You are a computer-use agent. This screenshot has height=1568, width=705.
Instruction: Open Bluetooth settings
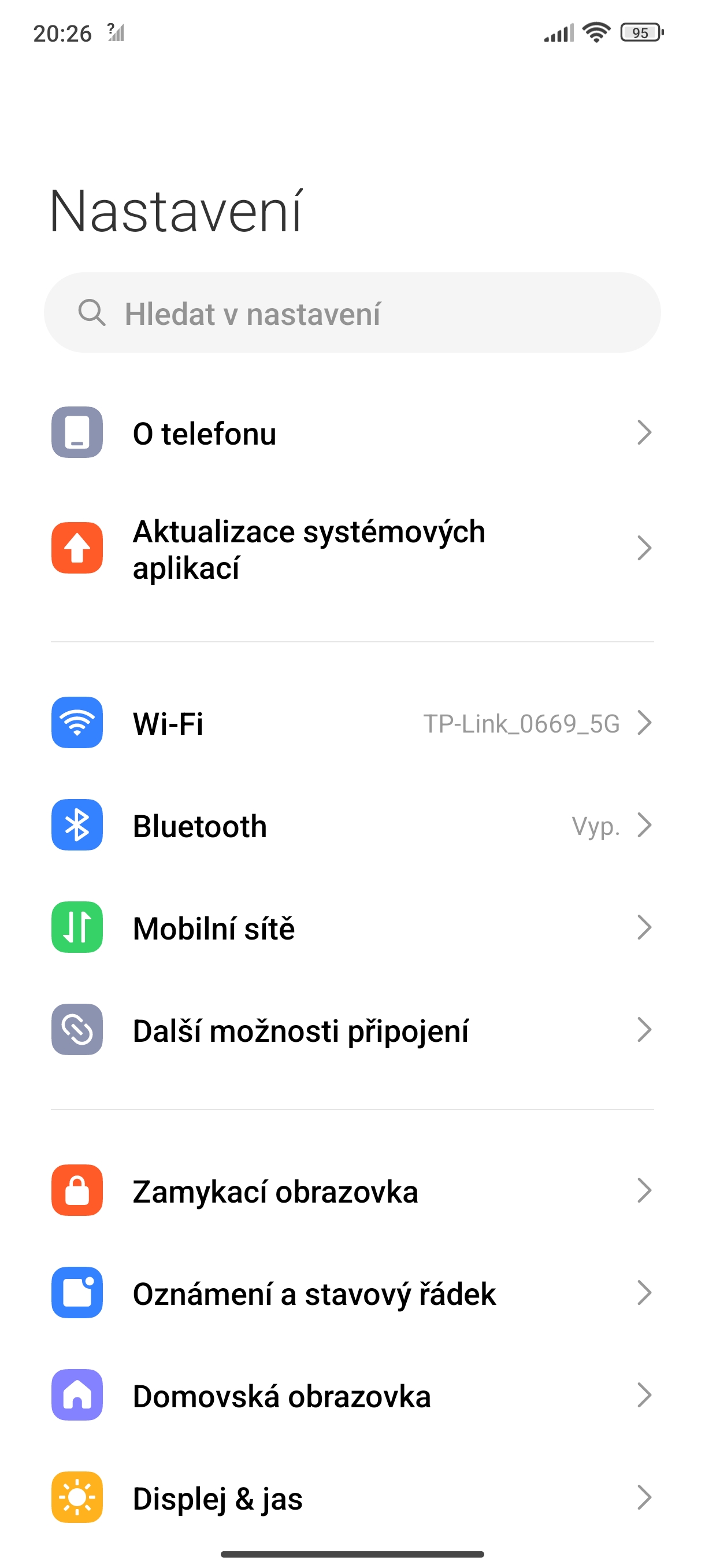coord(352,826)
